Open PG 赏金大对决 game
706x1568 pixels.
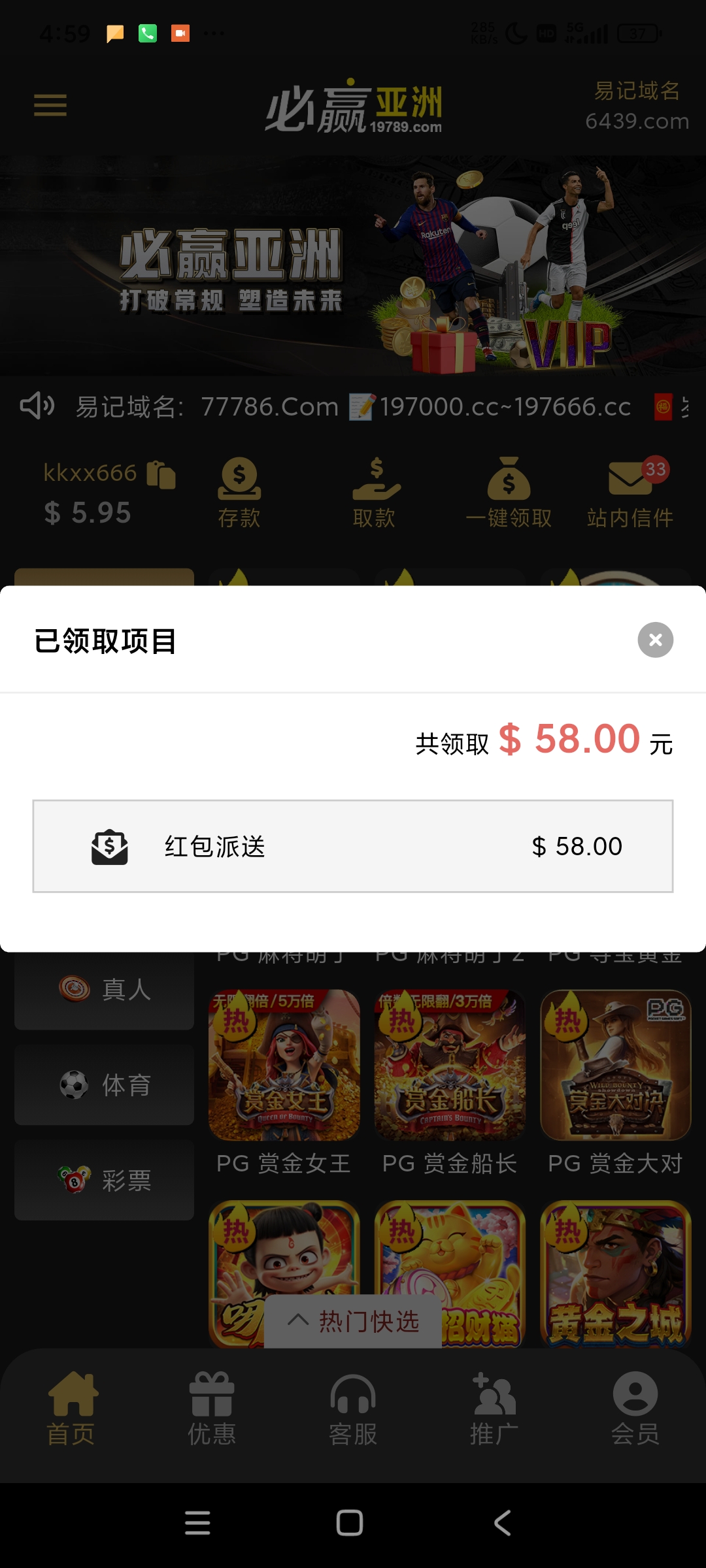point(616,1066)
